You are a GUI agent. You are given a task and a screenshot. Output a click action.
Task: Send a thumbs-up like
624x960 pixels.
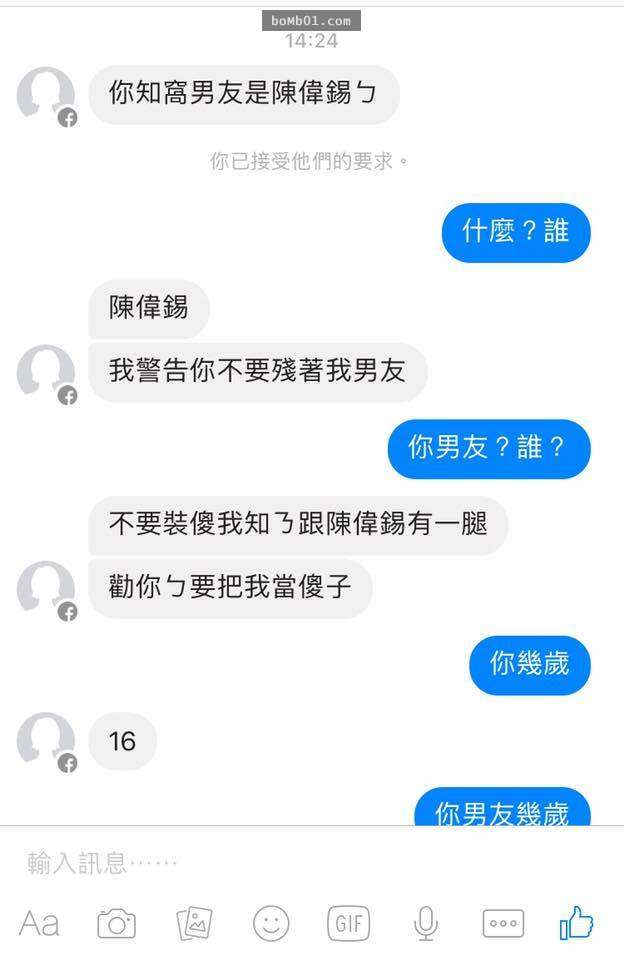(x=577, y=923)
